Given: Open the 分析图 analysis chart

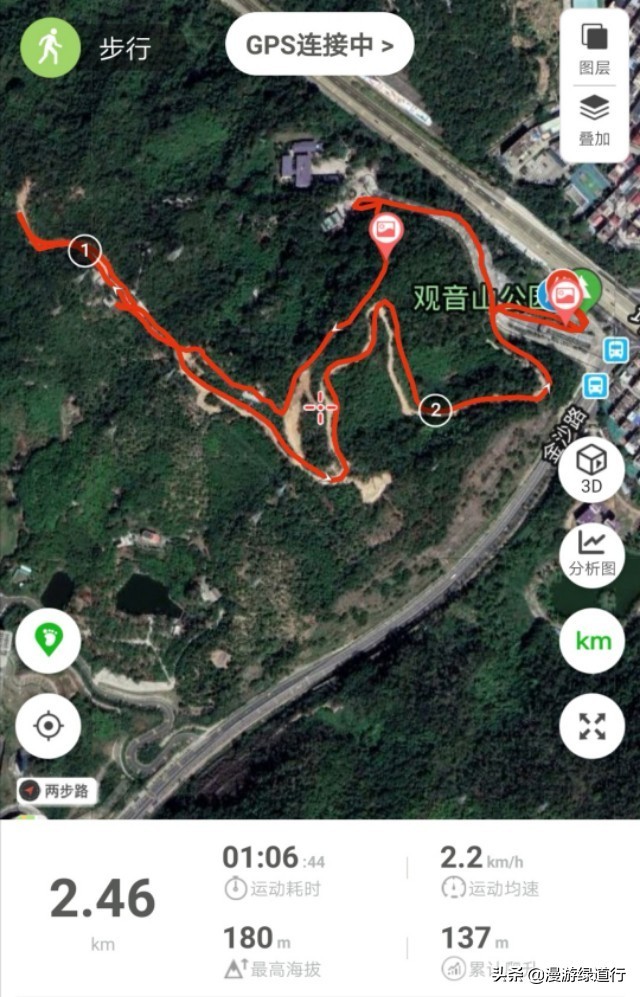Looking at the screenshot, I should [592, 552].
